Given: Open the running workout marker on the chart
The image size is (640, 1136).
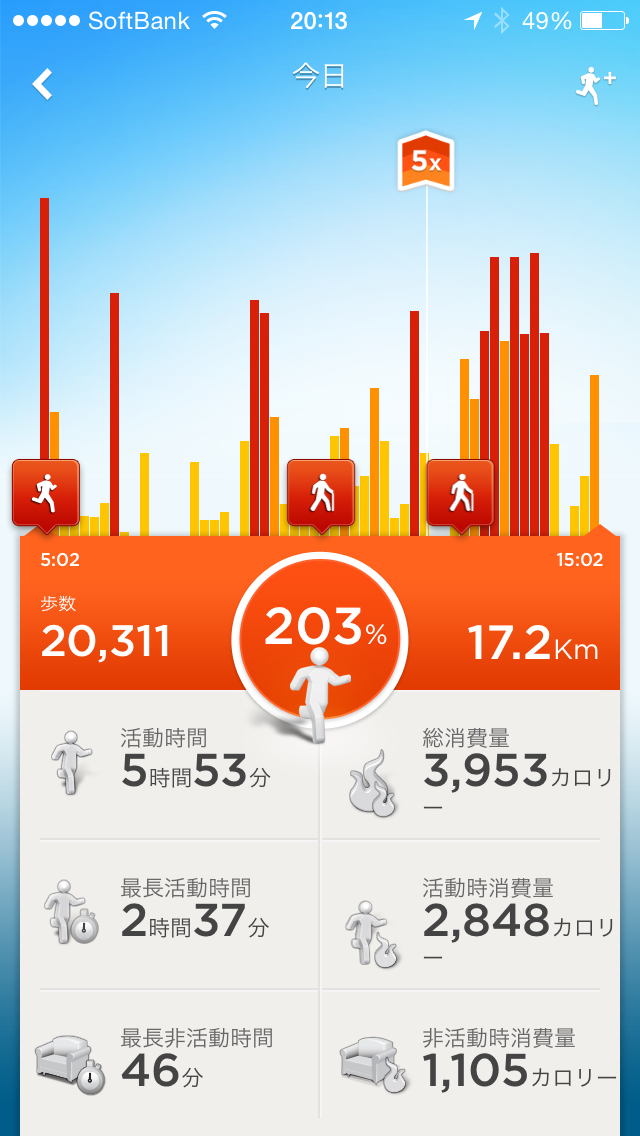Looking at the screenshot, I should [x=45, y=492].
